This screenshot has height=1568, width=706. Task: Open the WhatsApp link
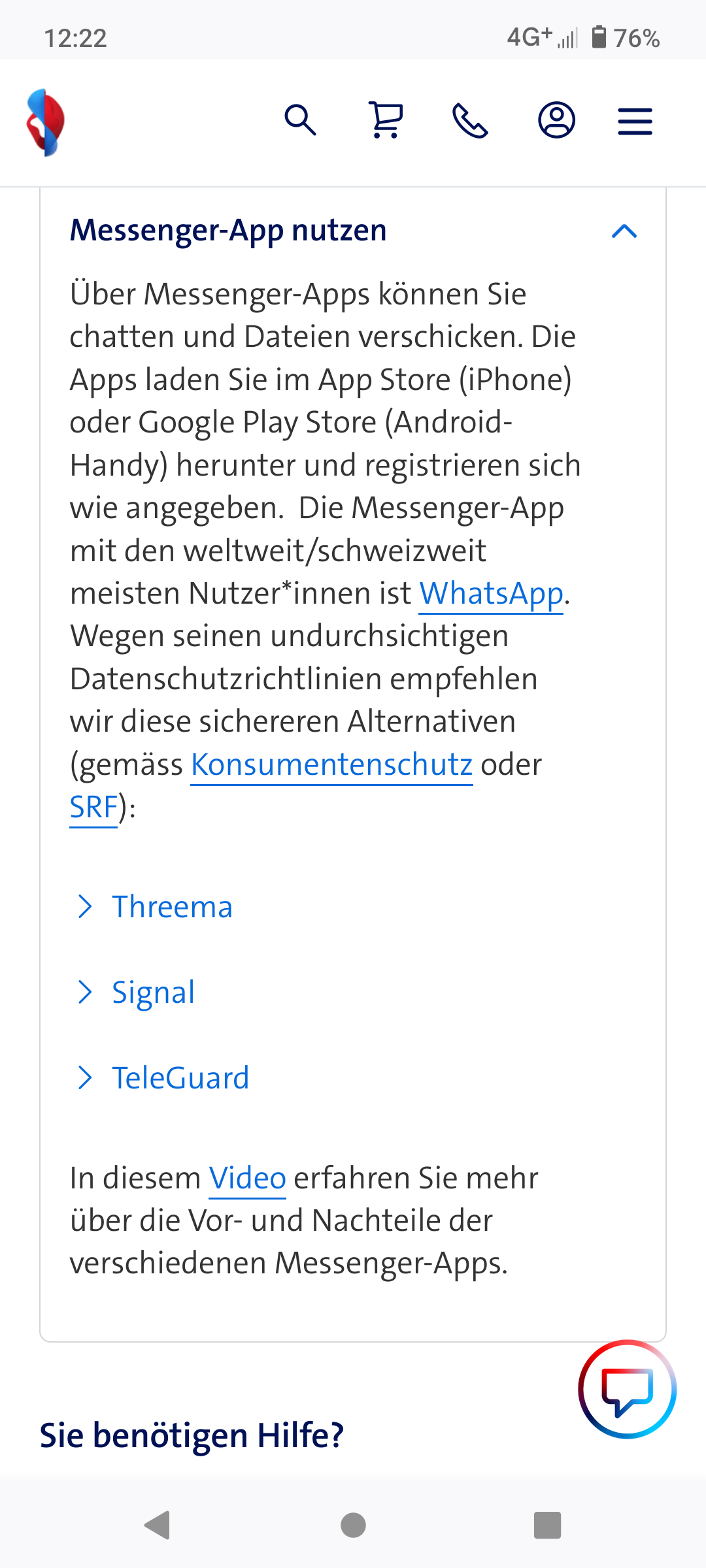click(x=491, y=594)
